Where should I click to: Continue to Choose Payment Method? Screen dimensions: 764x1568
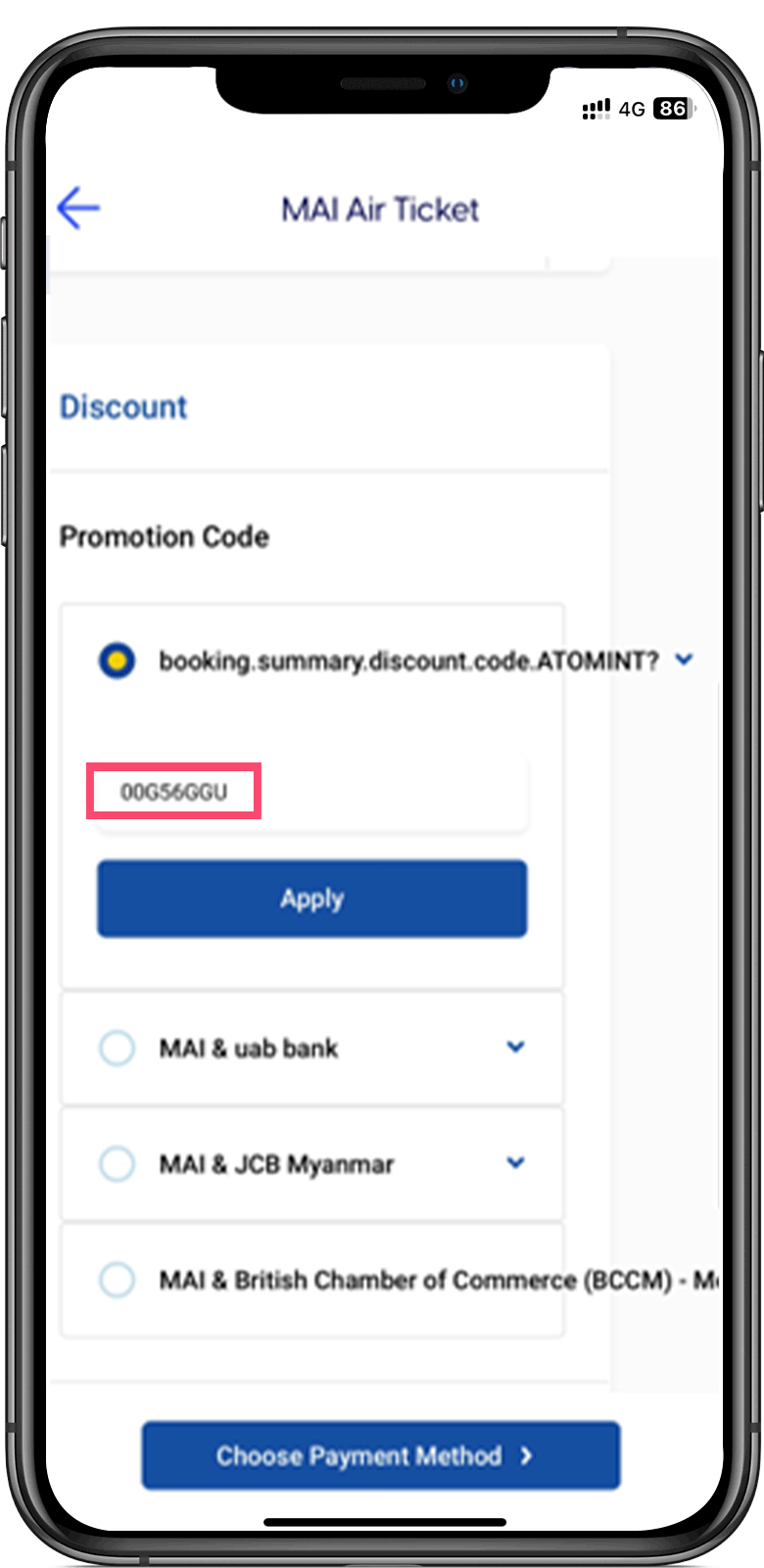[x=381, y=1455]
